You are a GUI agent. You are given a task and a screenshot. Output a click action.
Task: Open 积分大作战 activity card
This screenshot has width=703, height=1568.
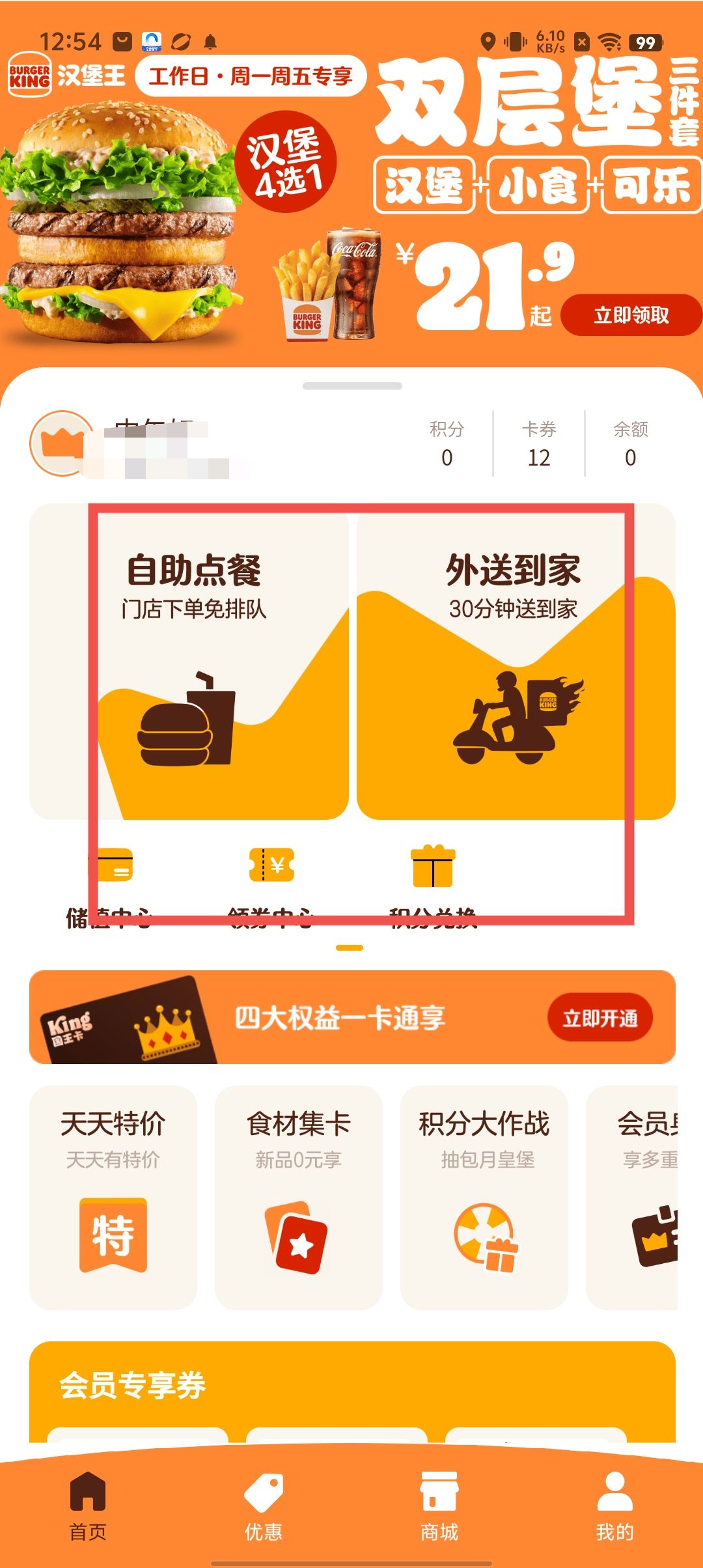coord(484,1197)
